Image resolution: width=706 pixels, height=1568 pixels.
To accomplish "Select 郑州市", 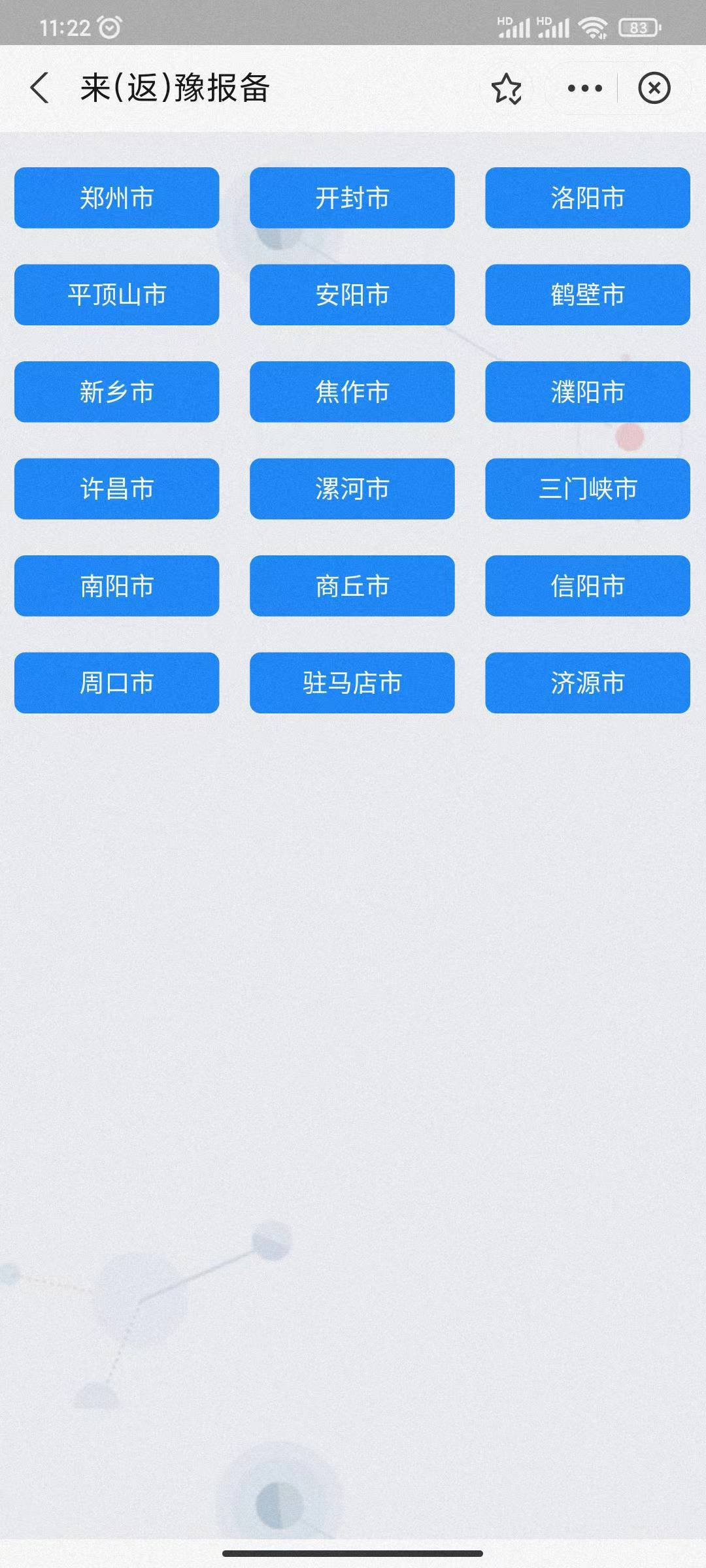I will tap(116, 198).
